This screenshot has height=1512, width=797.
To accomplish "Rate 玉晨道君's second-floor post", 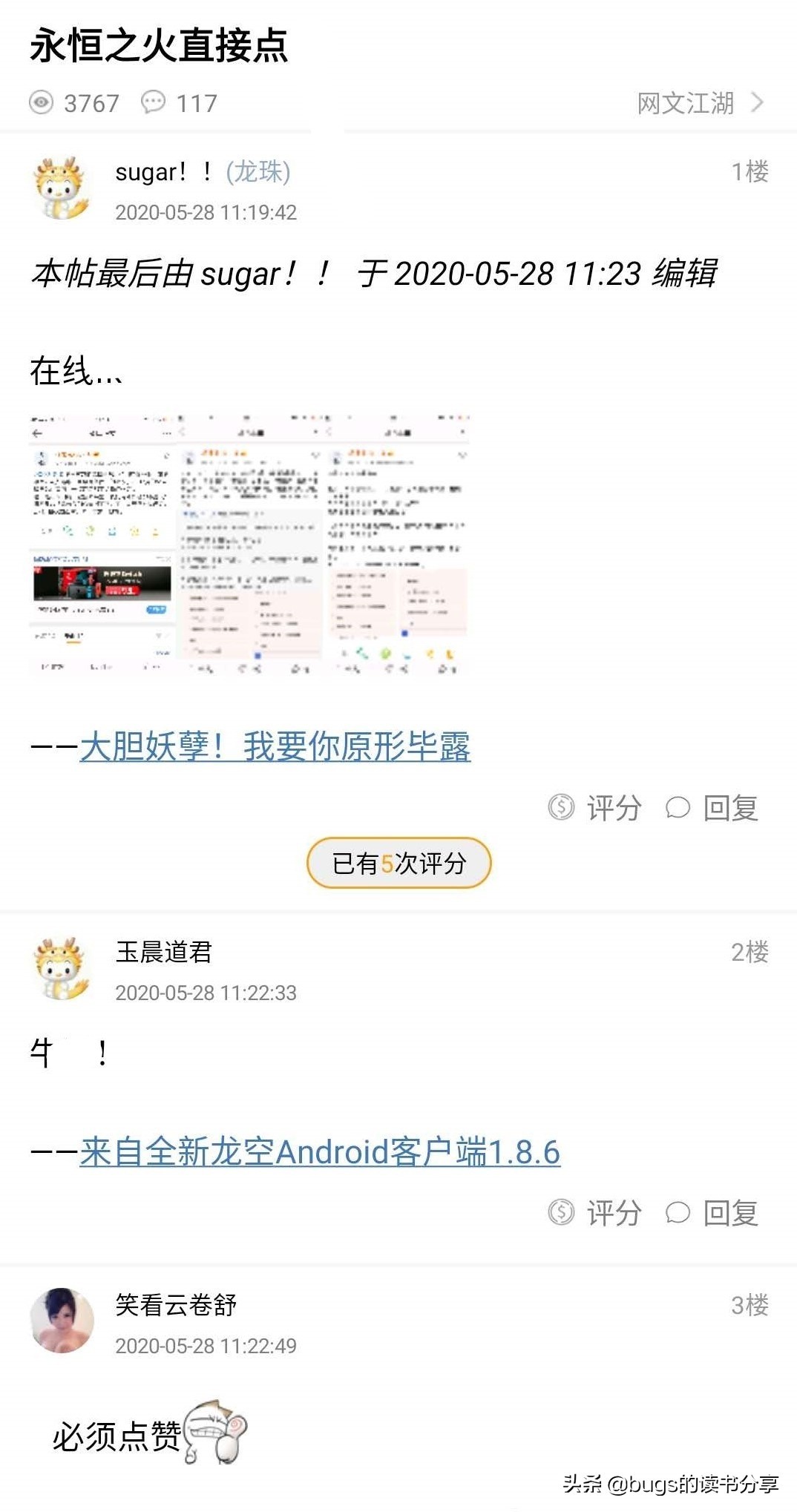I will (x=595, y=1213).
